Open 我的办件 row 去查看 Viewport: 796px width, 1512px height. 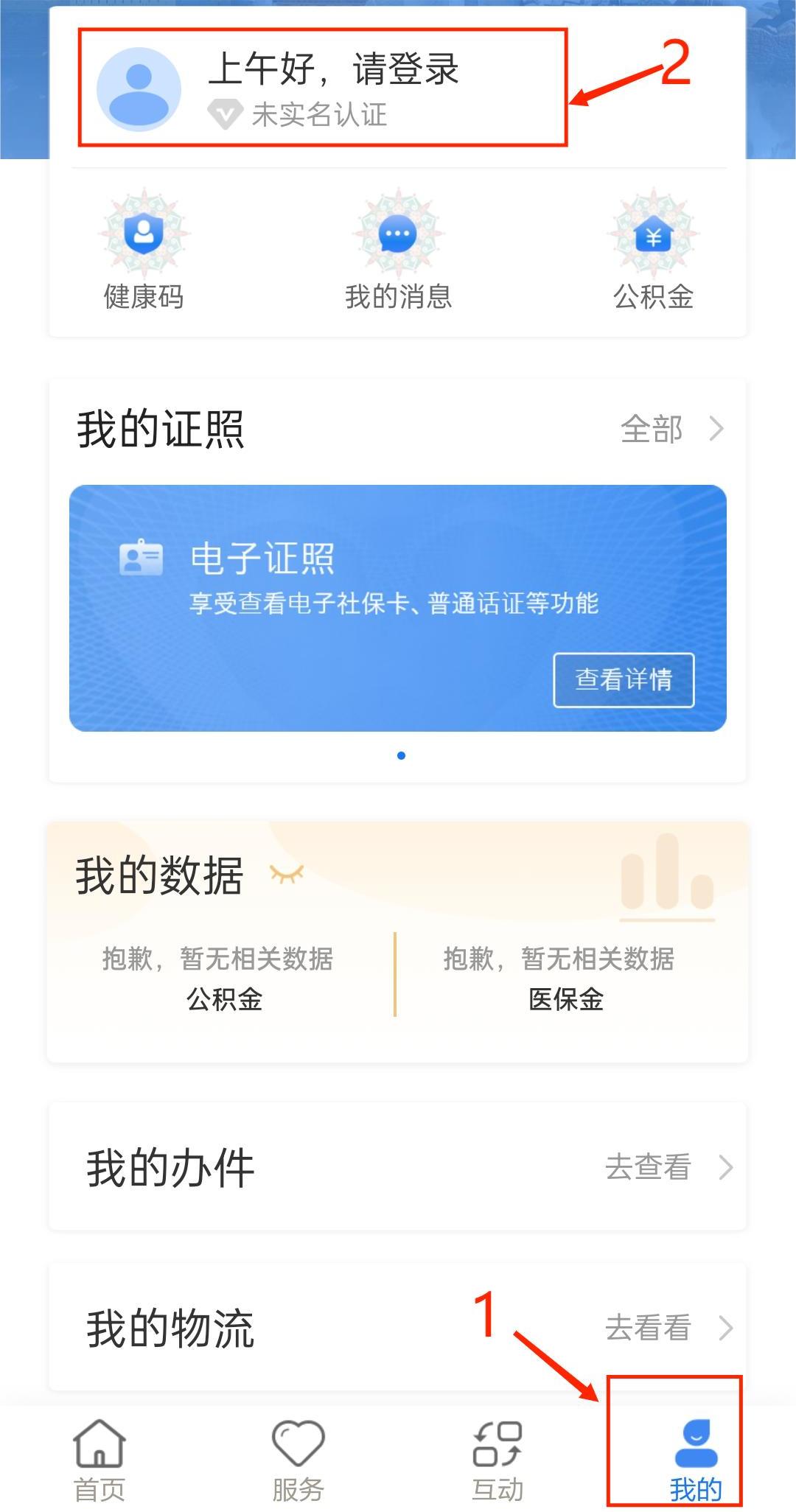(x=667, y=1167)
